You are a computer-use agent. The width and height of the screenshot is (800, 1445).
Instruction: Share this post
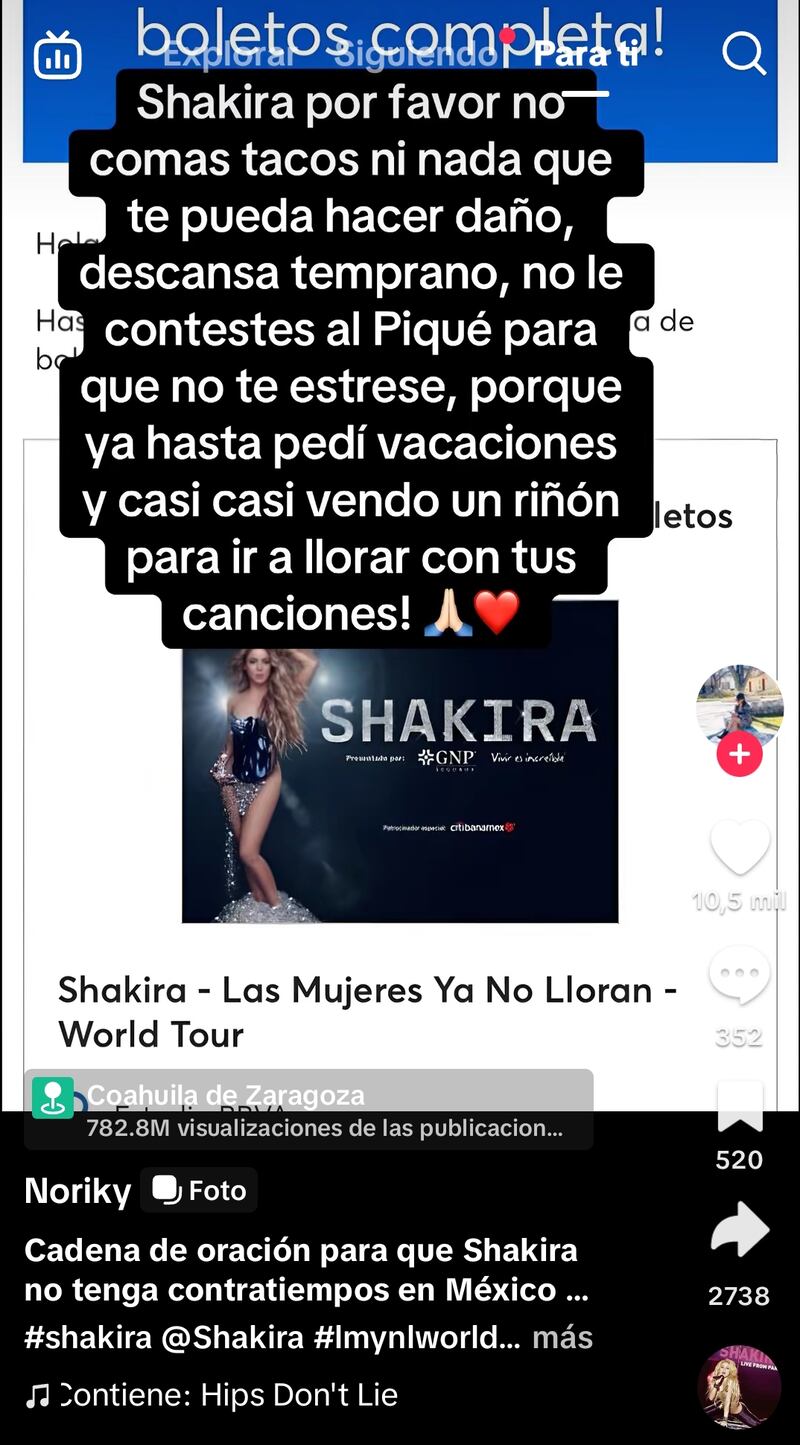click(739, 1232)
